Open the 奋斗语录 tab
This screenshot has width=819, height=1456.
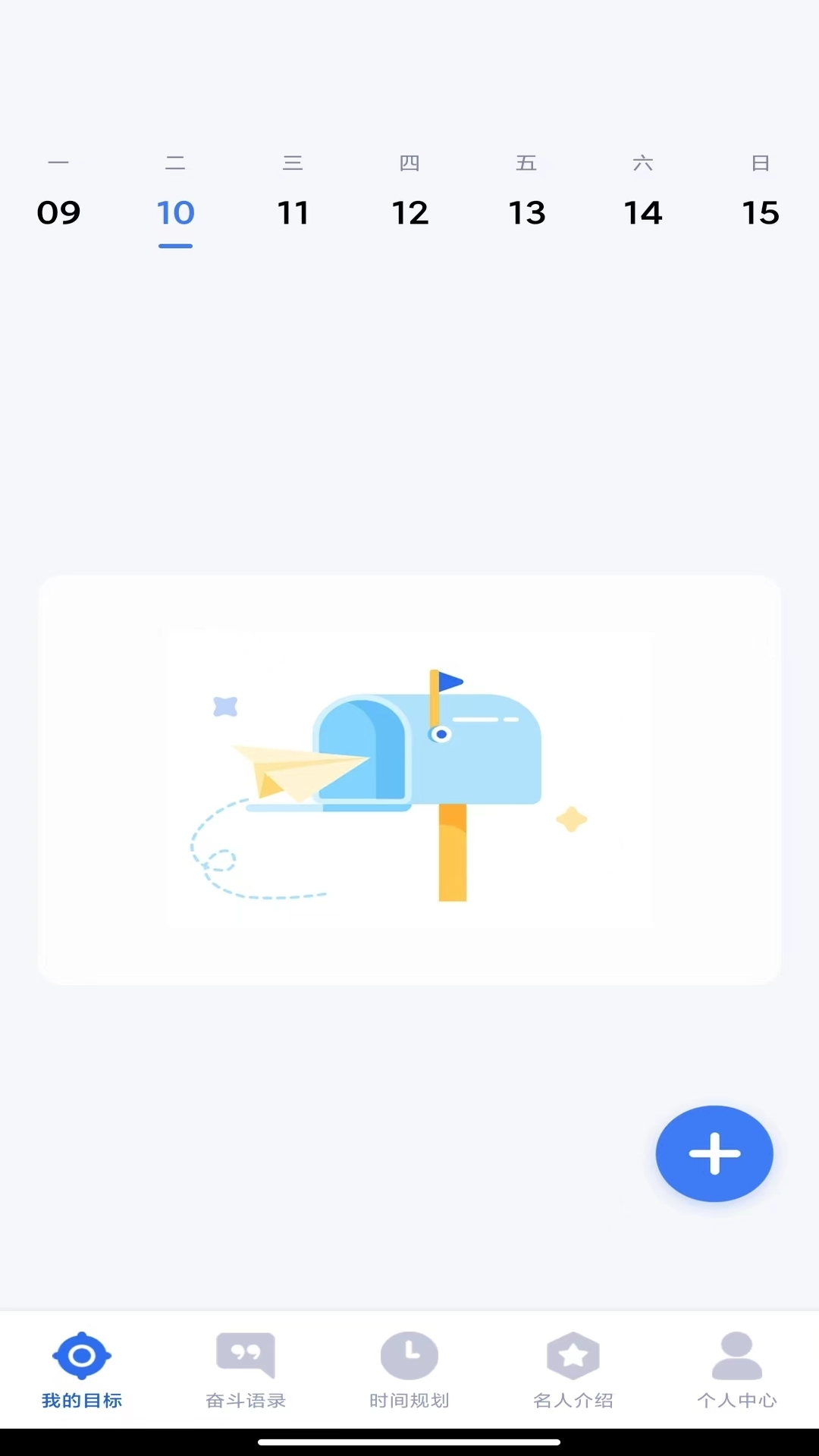click(246, 1370)
